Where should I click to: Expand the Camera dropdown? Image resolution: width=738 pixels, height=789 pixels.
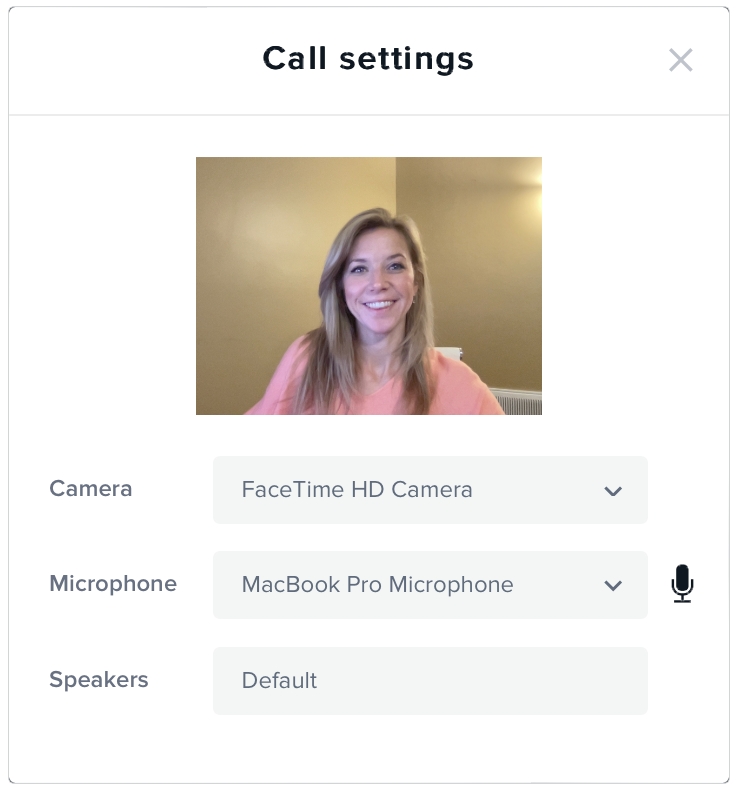(x=430, y=490)
